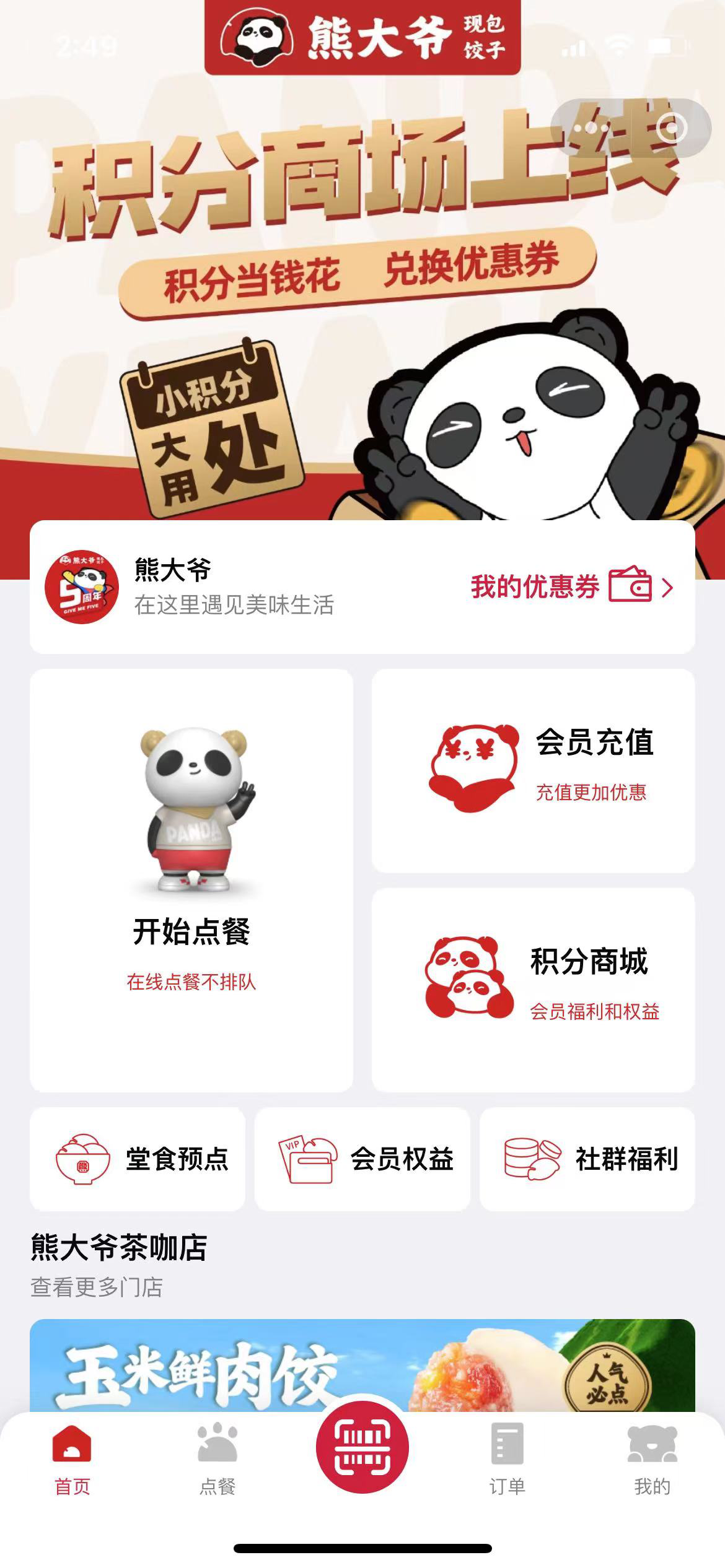Open 社群福利 community perks
Screen dimensions: 725x1568
587,1159
